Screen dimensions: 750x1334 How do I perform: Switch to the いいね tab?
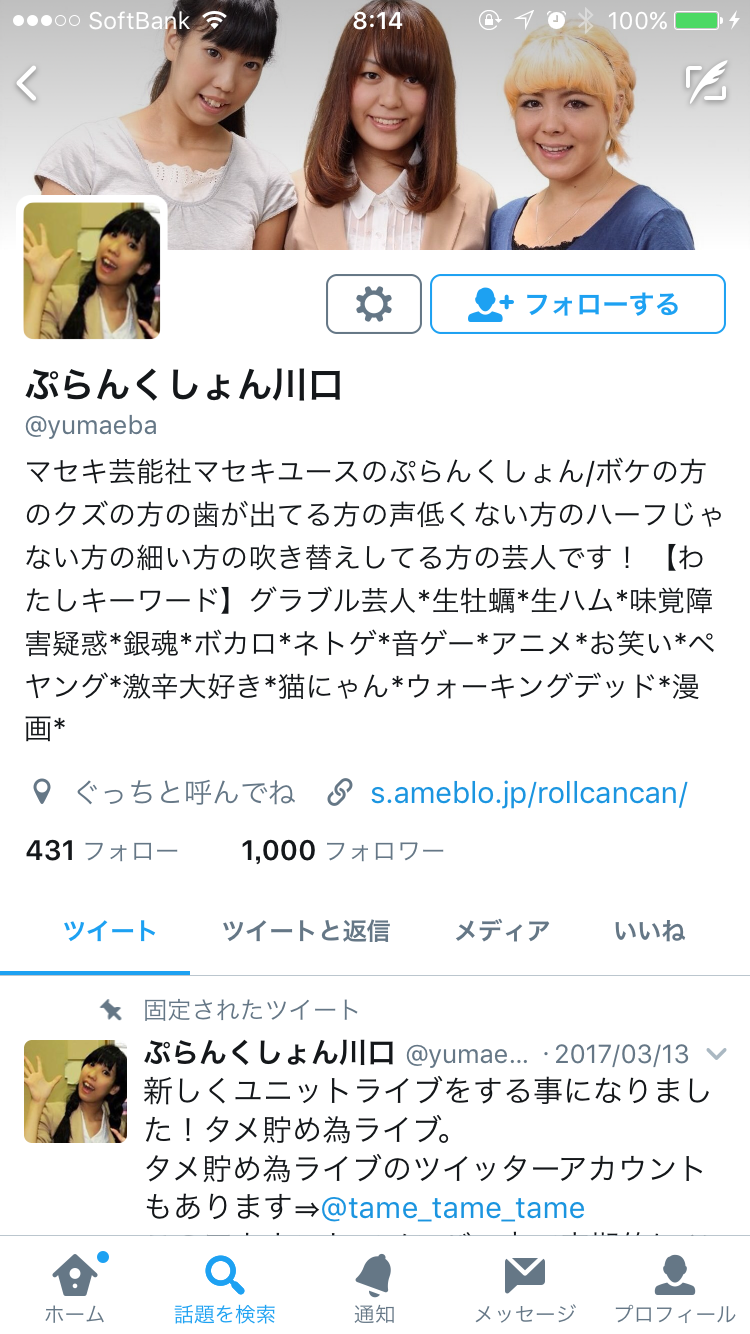pyautogui.click(x=649, y=931)
